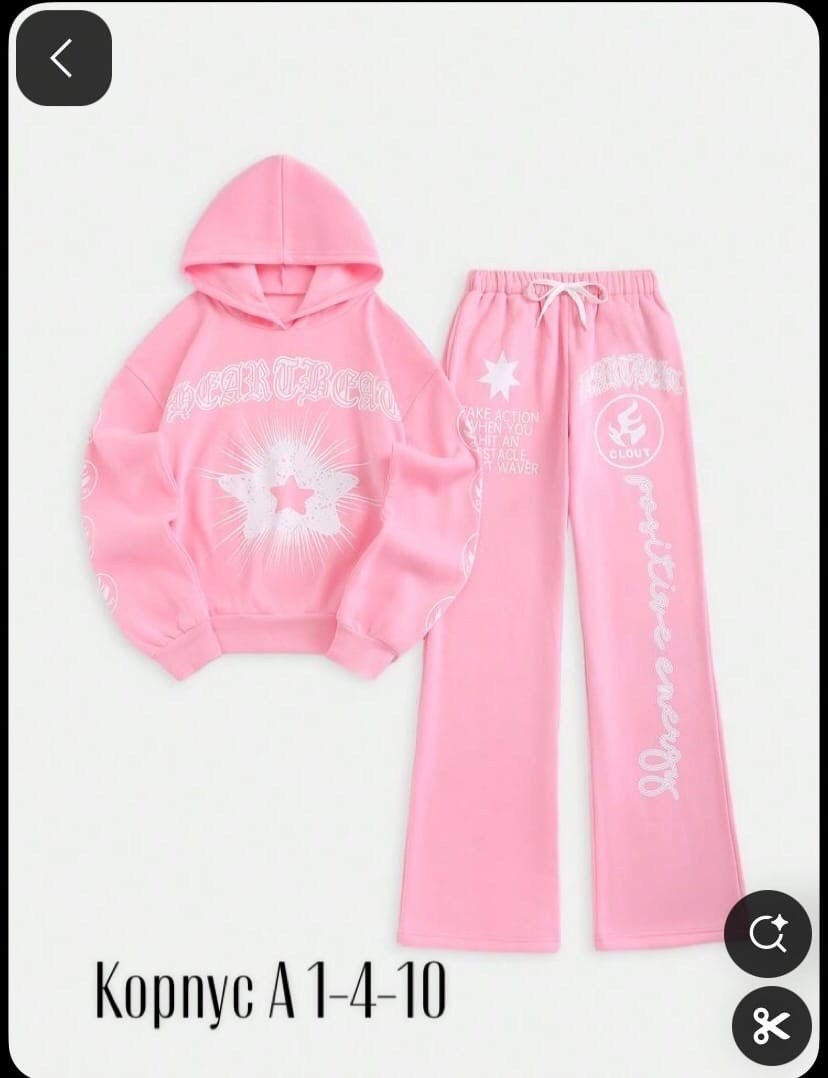Tap the scissors crop icon
The height and width of the screenshot is (1078, 828).
(x=771, y=1025)
